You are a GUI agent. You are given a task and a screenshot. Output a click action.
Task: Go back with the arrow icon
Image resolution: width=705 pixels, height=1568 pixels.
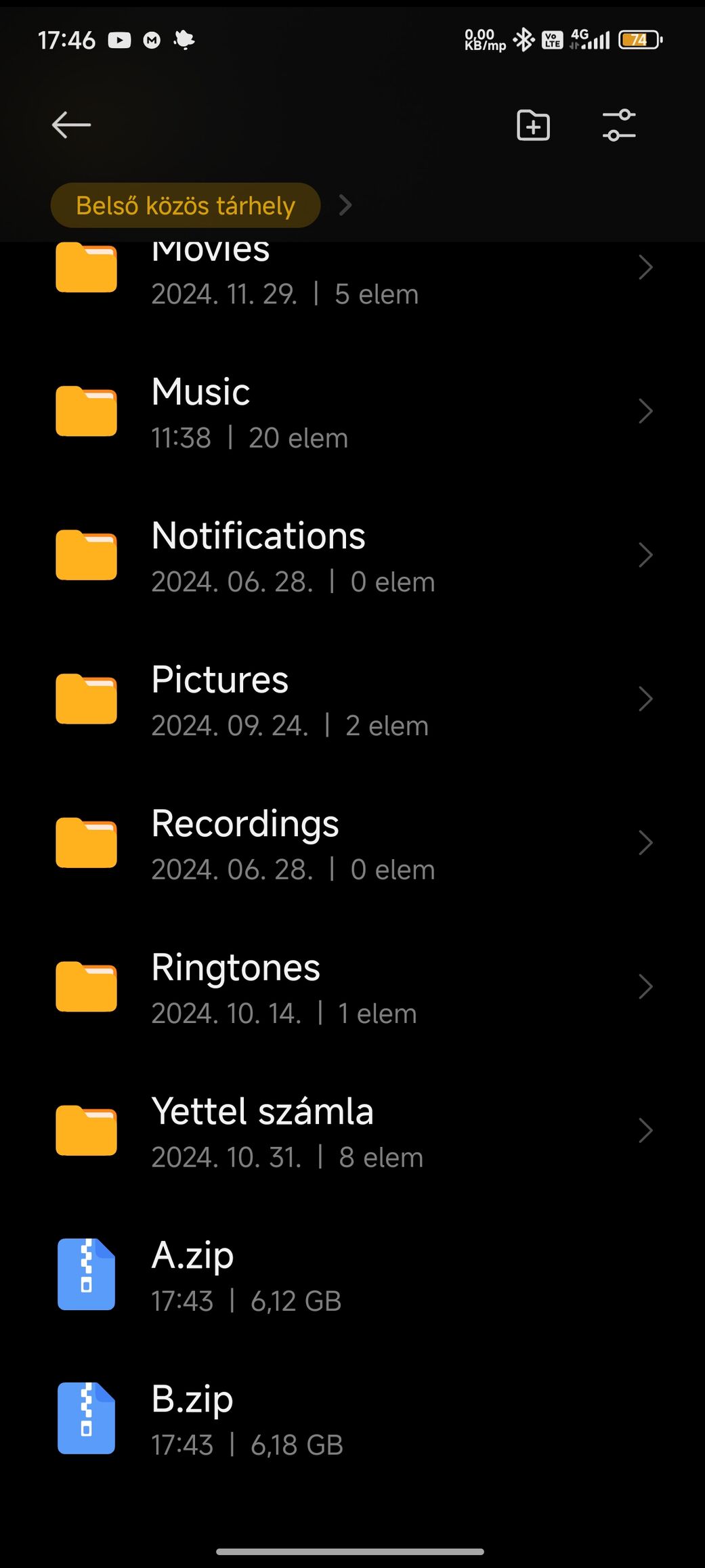click(x=72, y=125)
